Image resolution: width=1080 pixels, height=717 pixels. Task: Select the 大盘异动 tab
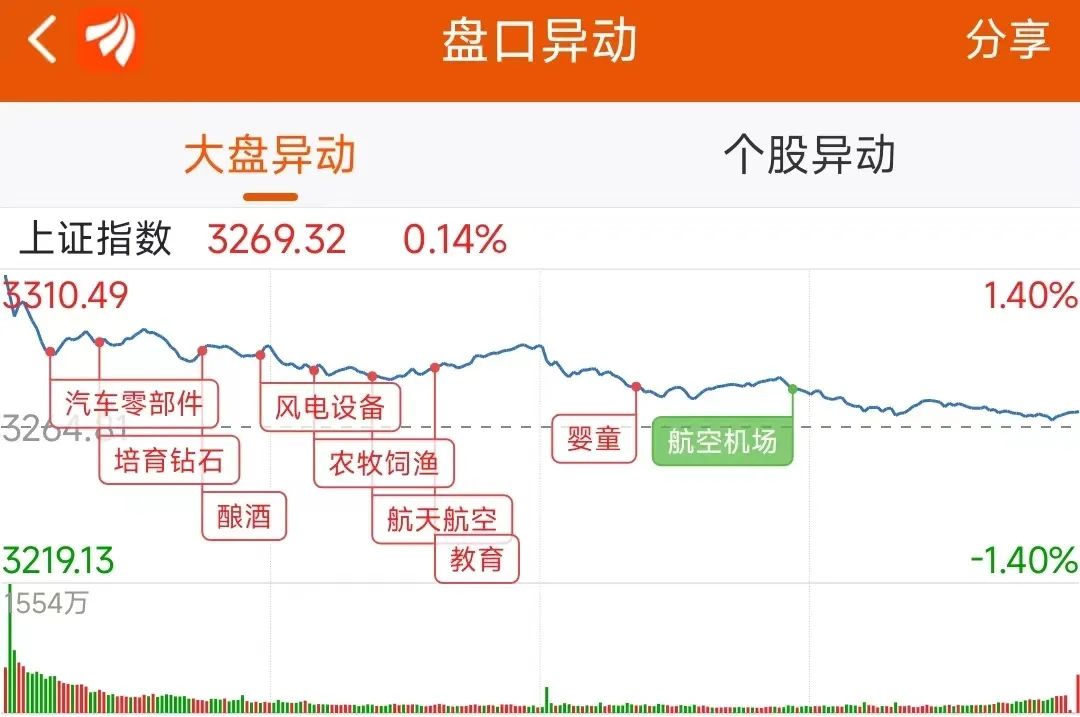tap(270, 156)
